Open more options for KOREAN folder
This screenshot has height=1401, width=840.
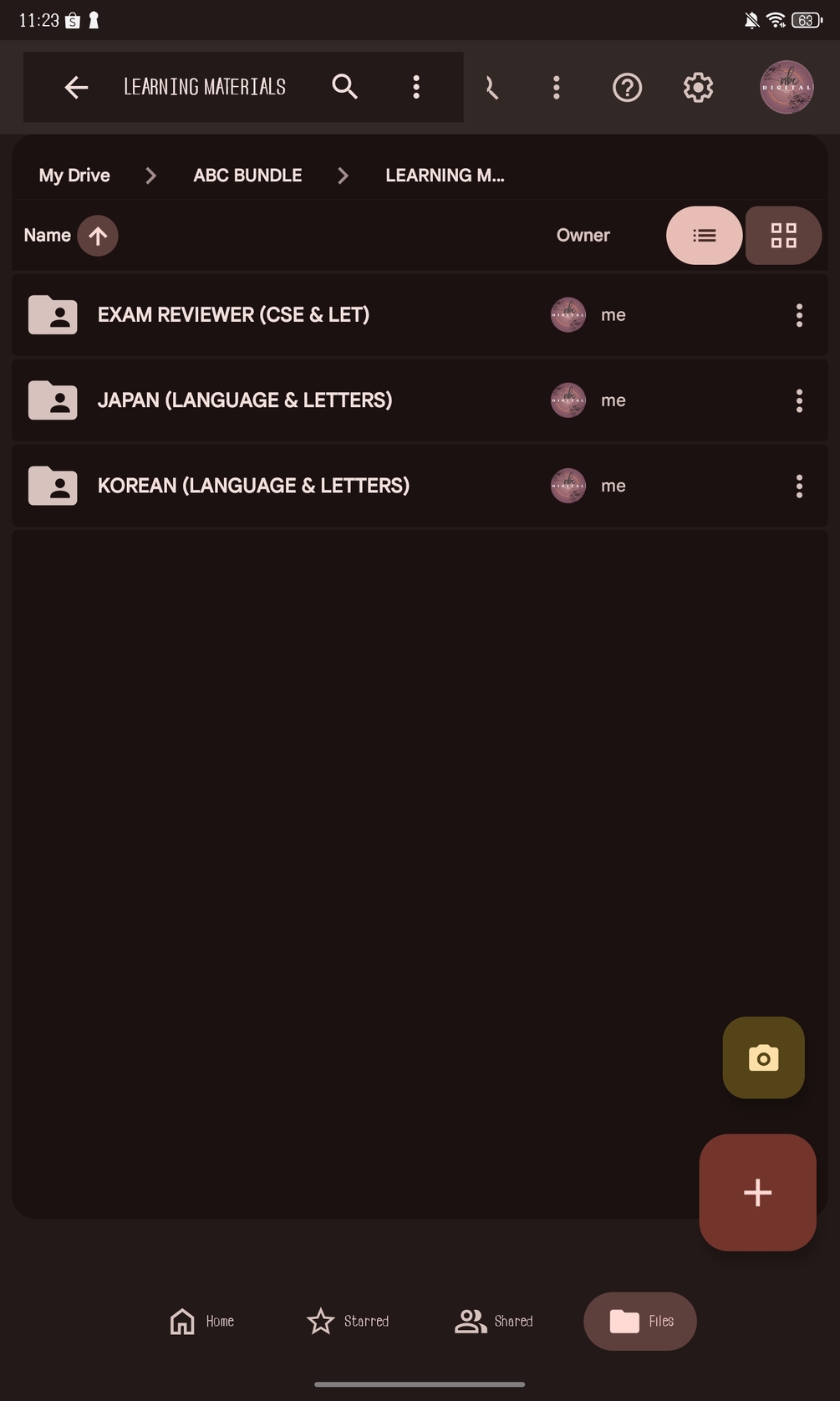point(799,486)
